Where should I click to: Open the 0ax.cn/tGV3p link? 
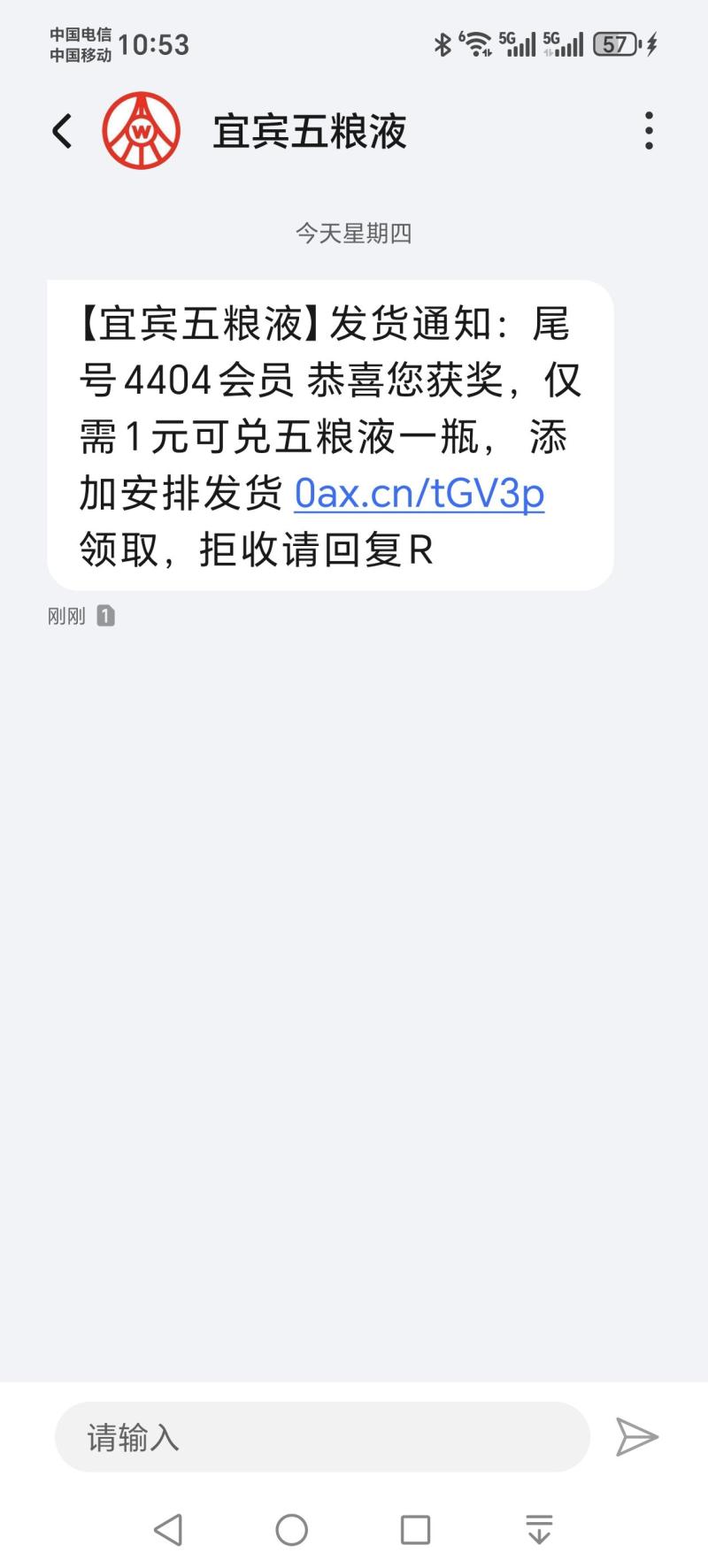(x=419, y=494)
